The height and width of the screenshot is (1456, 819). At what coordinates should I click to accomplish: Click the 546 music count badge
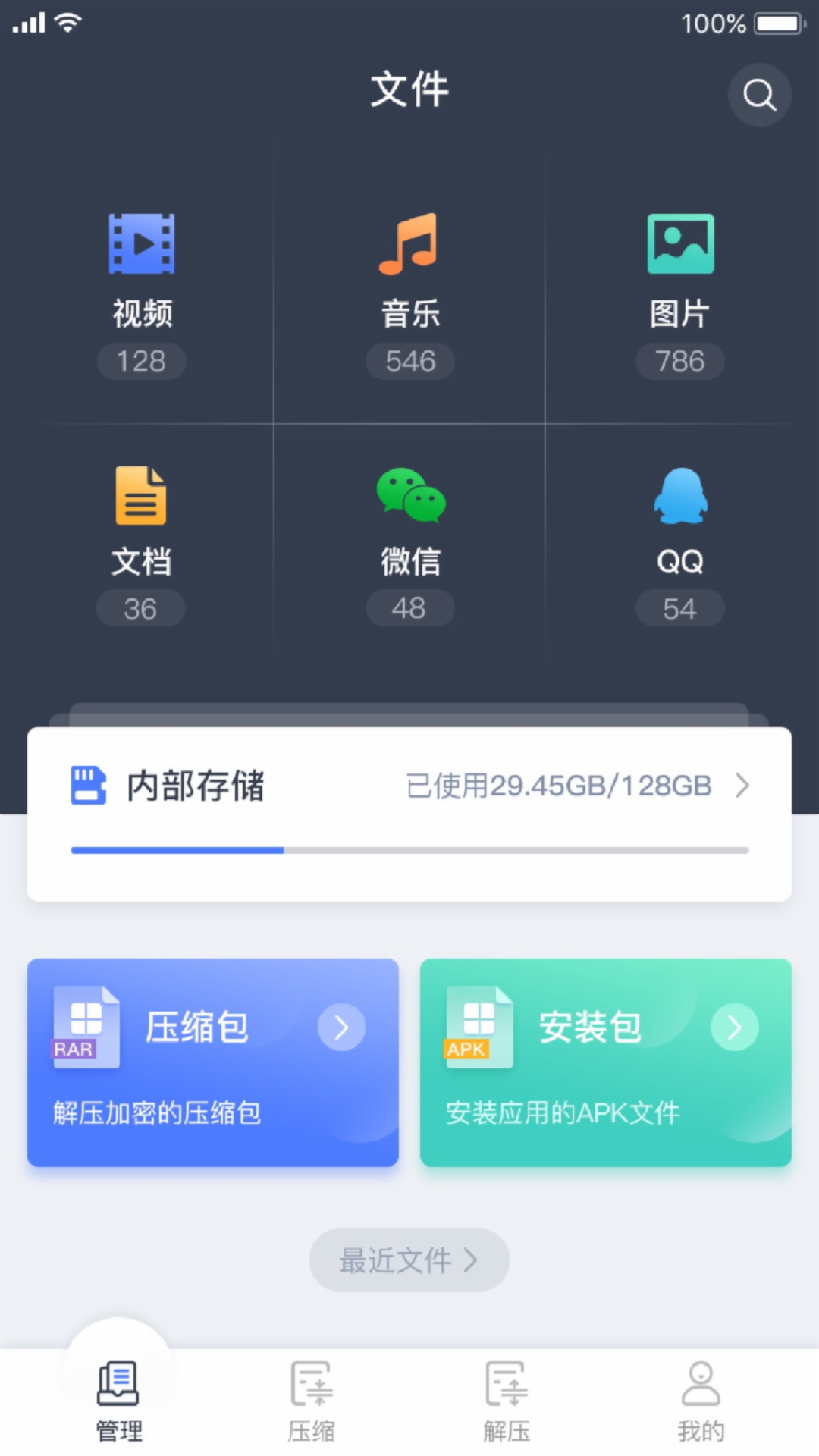[409, 362]
